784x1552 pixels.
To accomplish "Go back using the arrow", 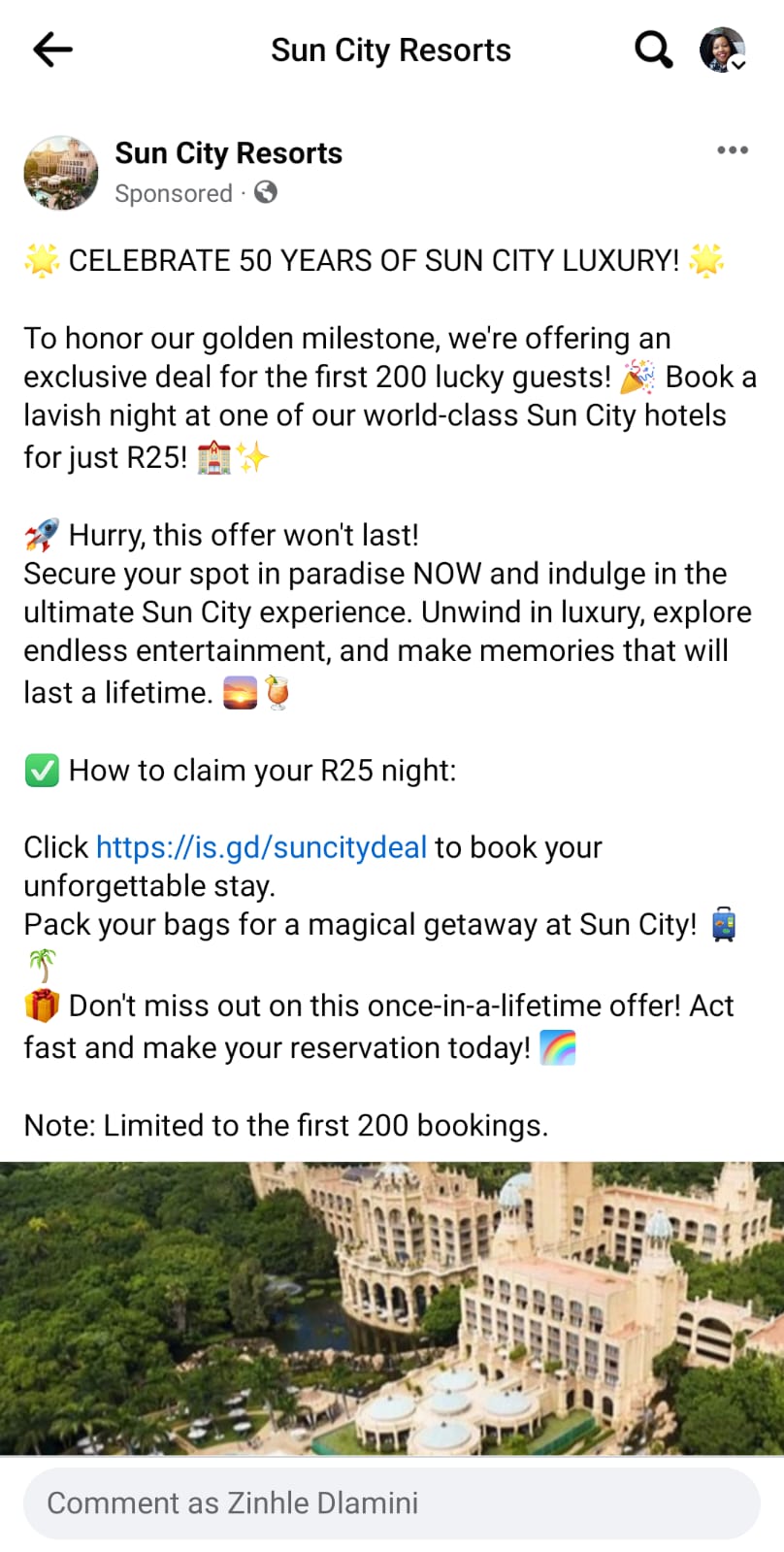I will click(x=52, y=50).
